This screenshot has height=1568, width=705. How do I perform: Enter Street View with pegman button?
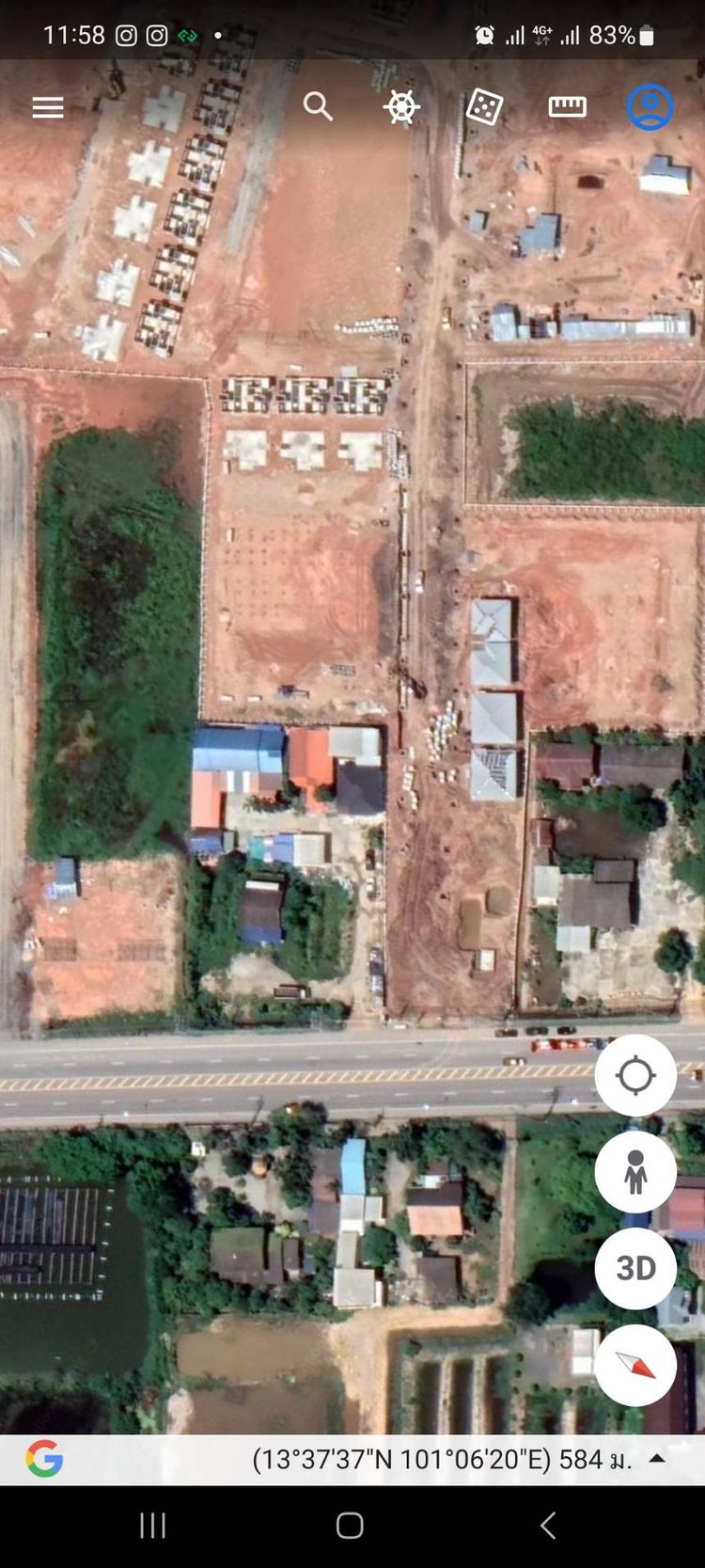coord(635,1172)
